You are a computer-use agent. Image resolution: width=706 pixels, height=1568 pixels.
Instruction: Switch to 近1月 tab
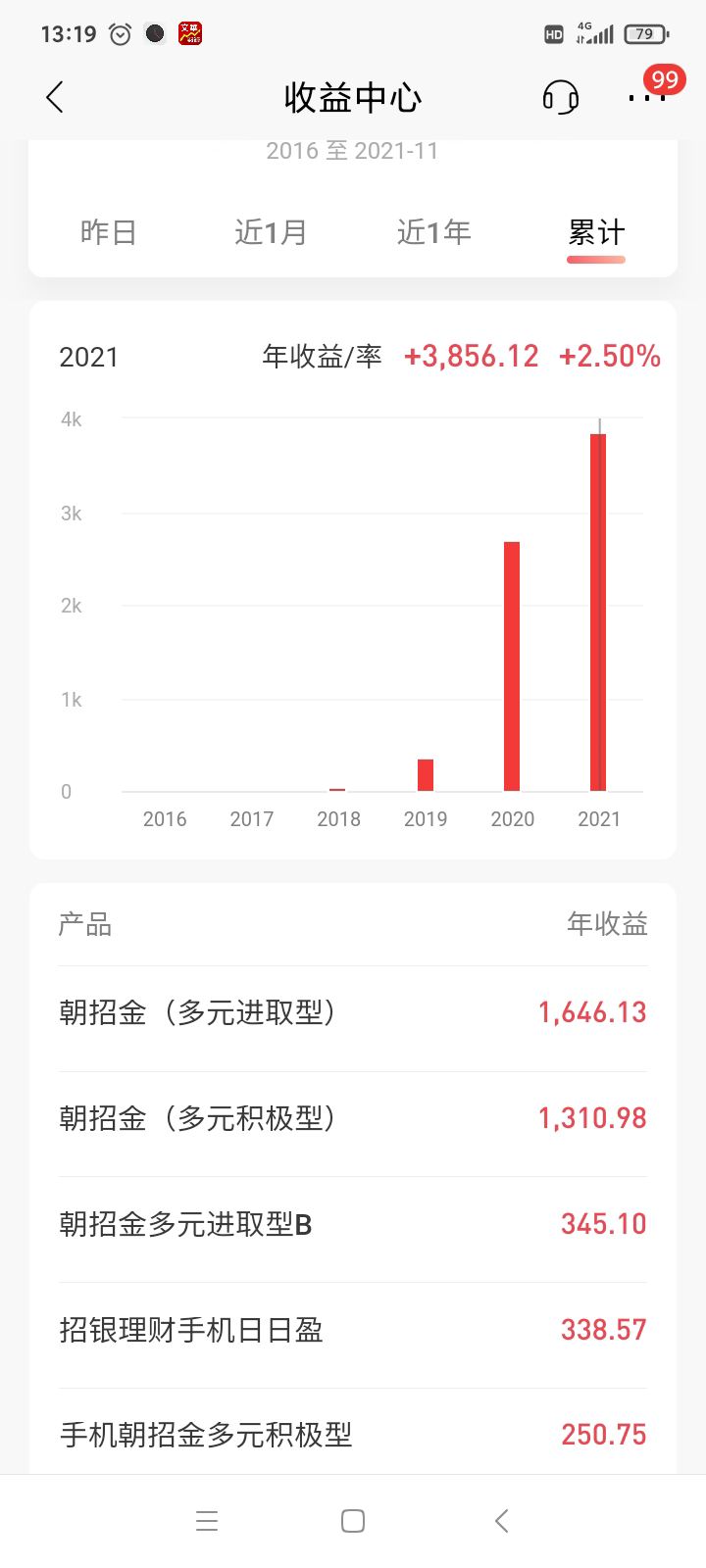pyautogui.click(x=271, y=232)
